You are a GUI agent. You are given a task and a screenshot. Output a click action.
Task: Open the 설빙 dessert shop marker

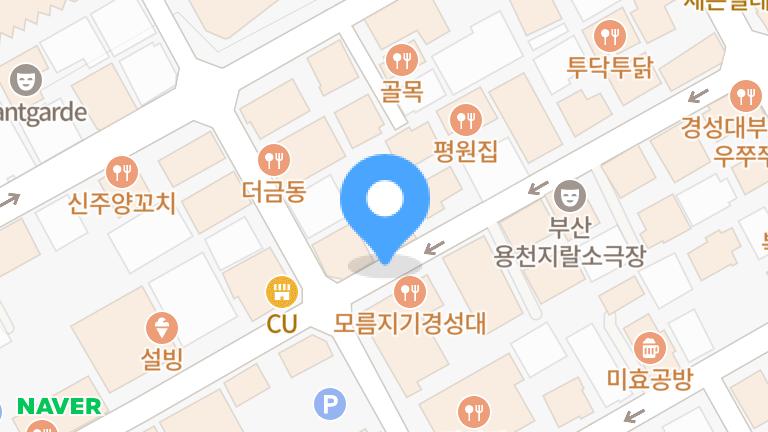[162, 328]
